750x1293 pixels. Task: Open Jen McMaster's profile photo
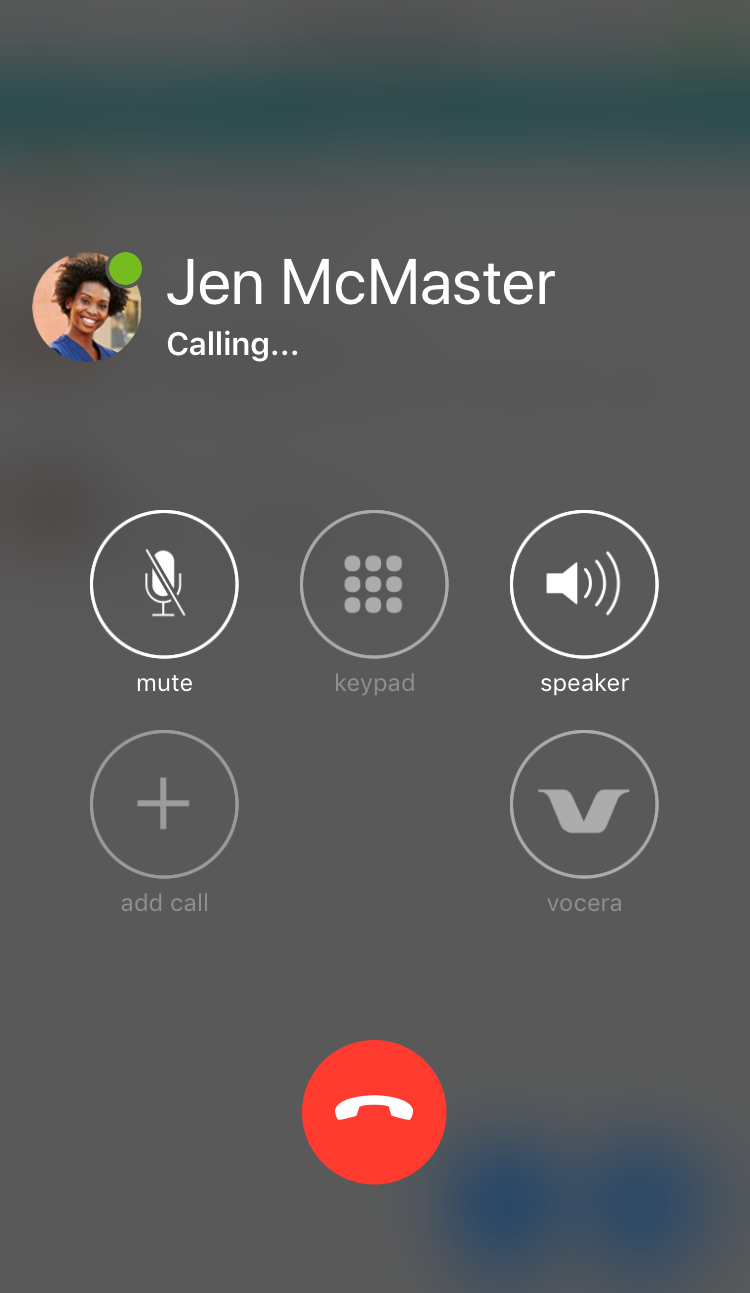(86, 306)
